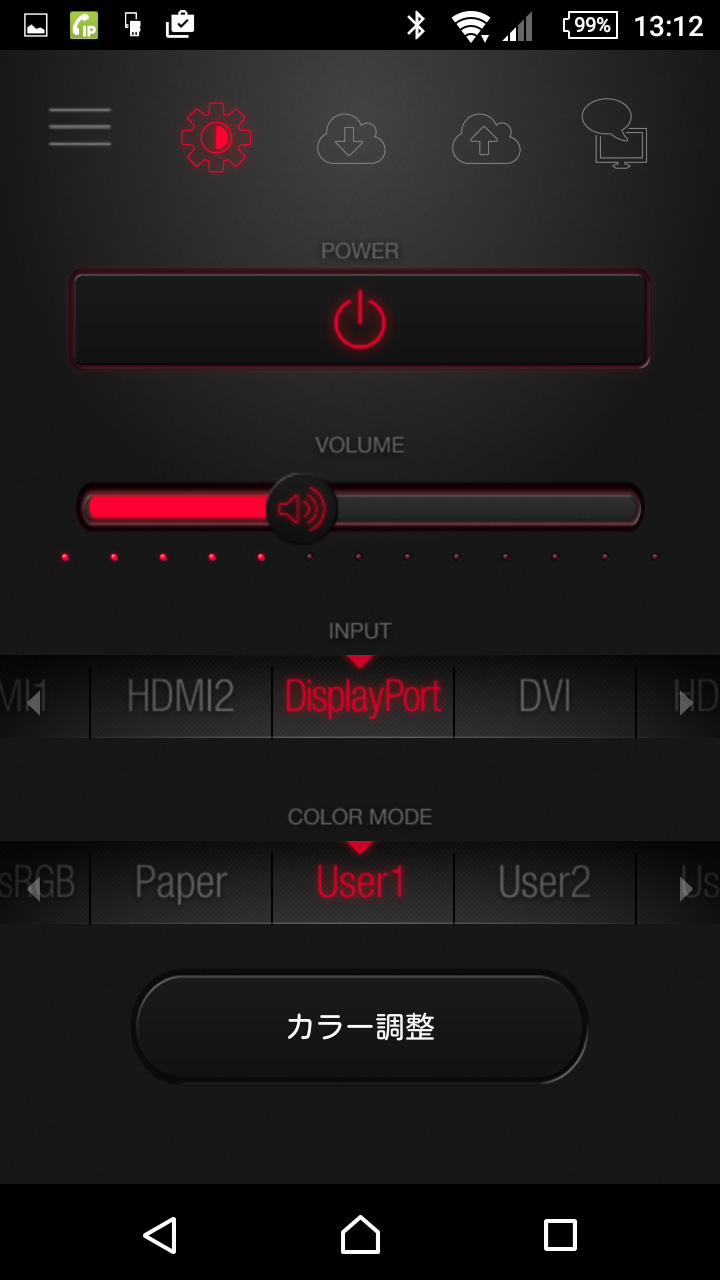Tap the left arrow of the color mode selector
Viewport: 720px width, 1280px height.
click(34, 888)
